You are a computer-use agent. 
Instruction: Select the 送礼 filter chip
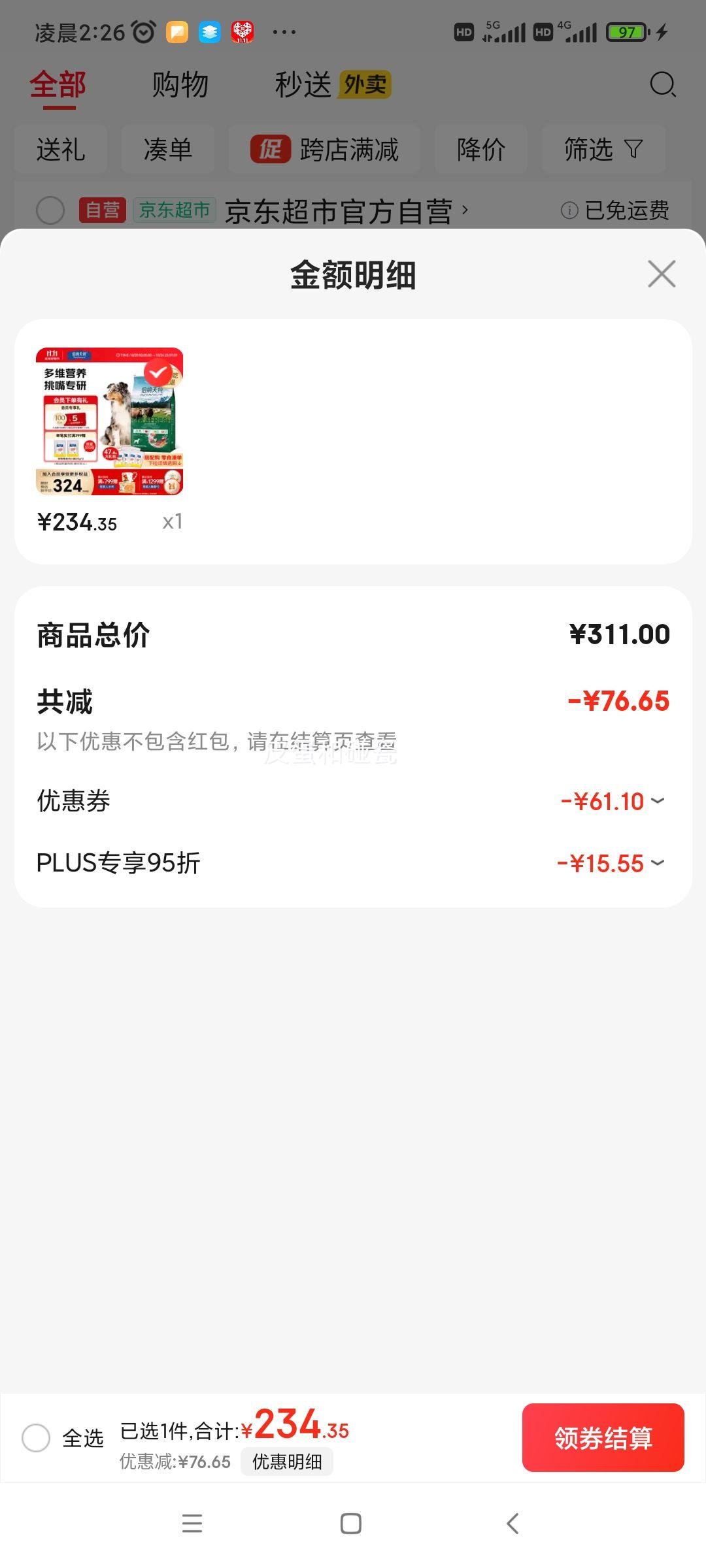61,150
